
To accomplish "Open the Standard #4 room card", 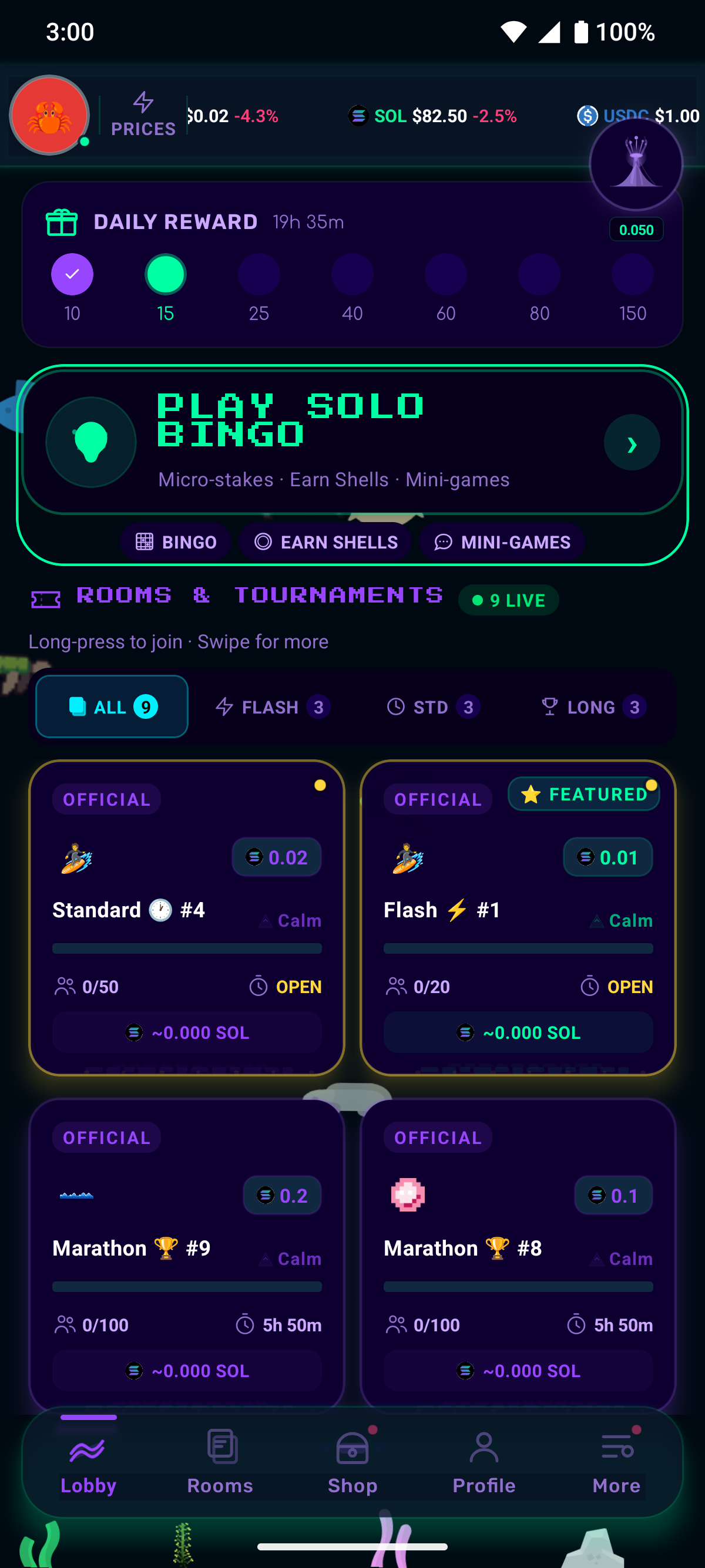I will pos(187,917).
